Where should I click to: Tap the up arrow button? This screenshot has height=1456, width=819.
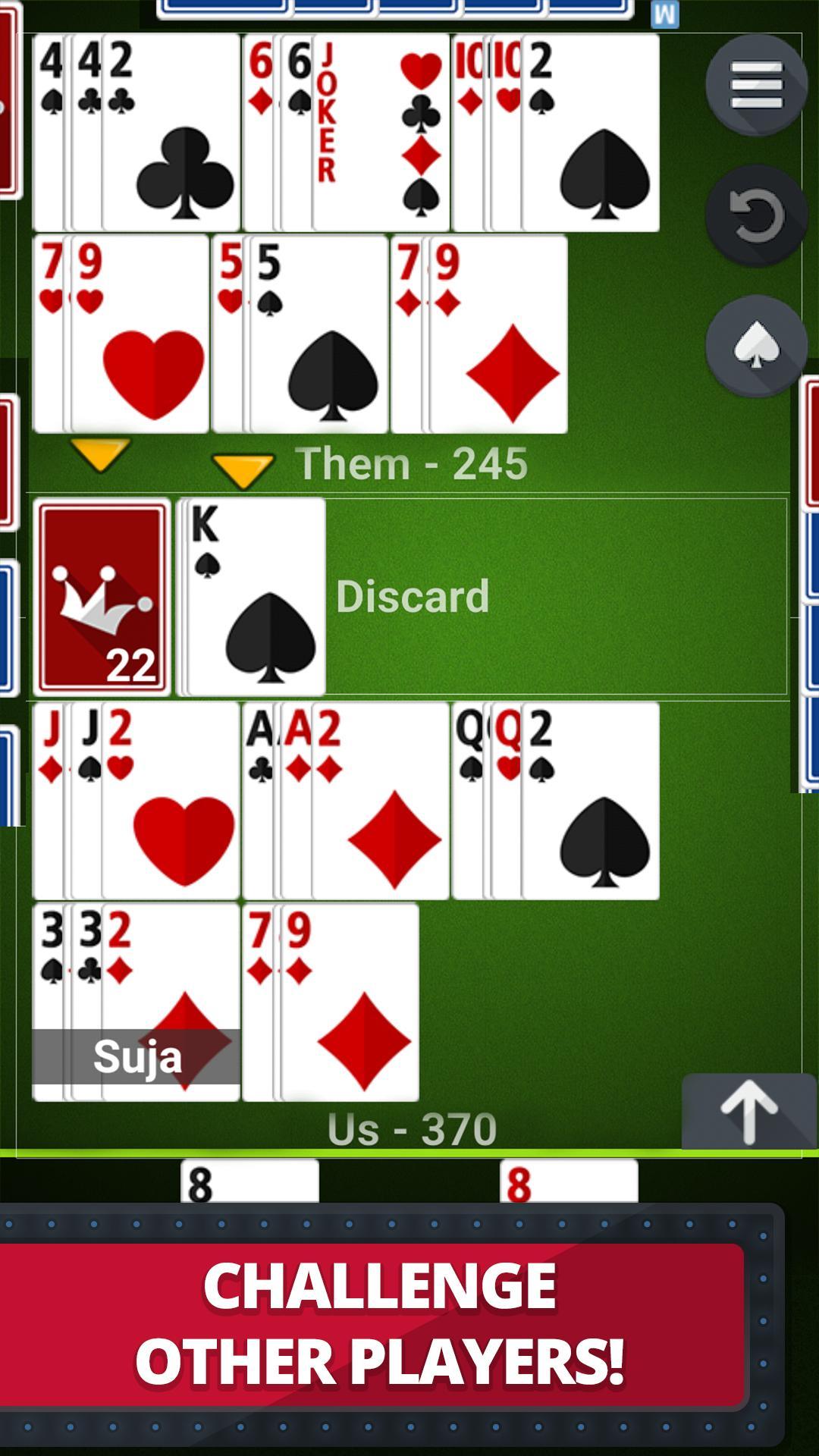(748, 1112)
